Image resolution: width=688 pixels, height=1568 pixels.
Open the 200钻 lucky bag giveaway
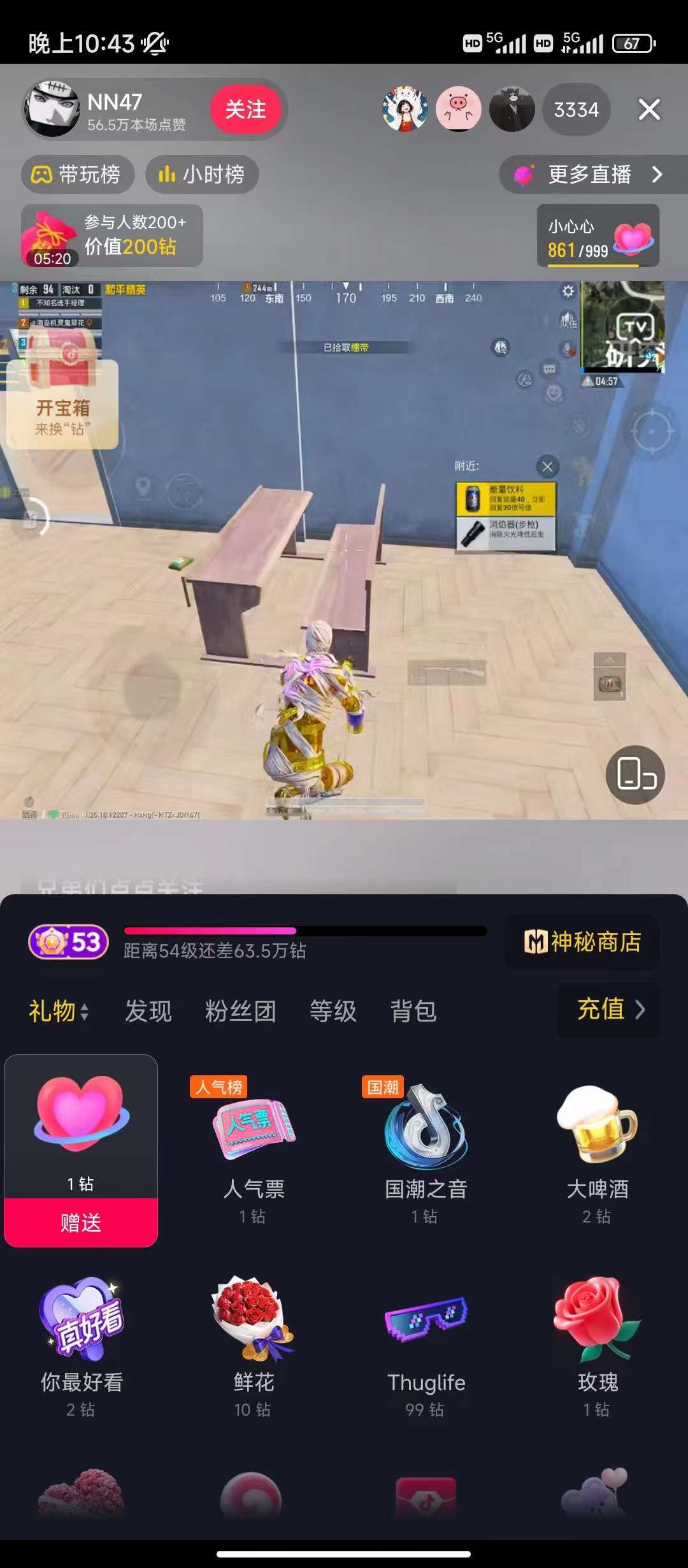point(112,235)
